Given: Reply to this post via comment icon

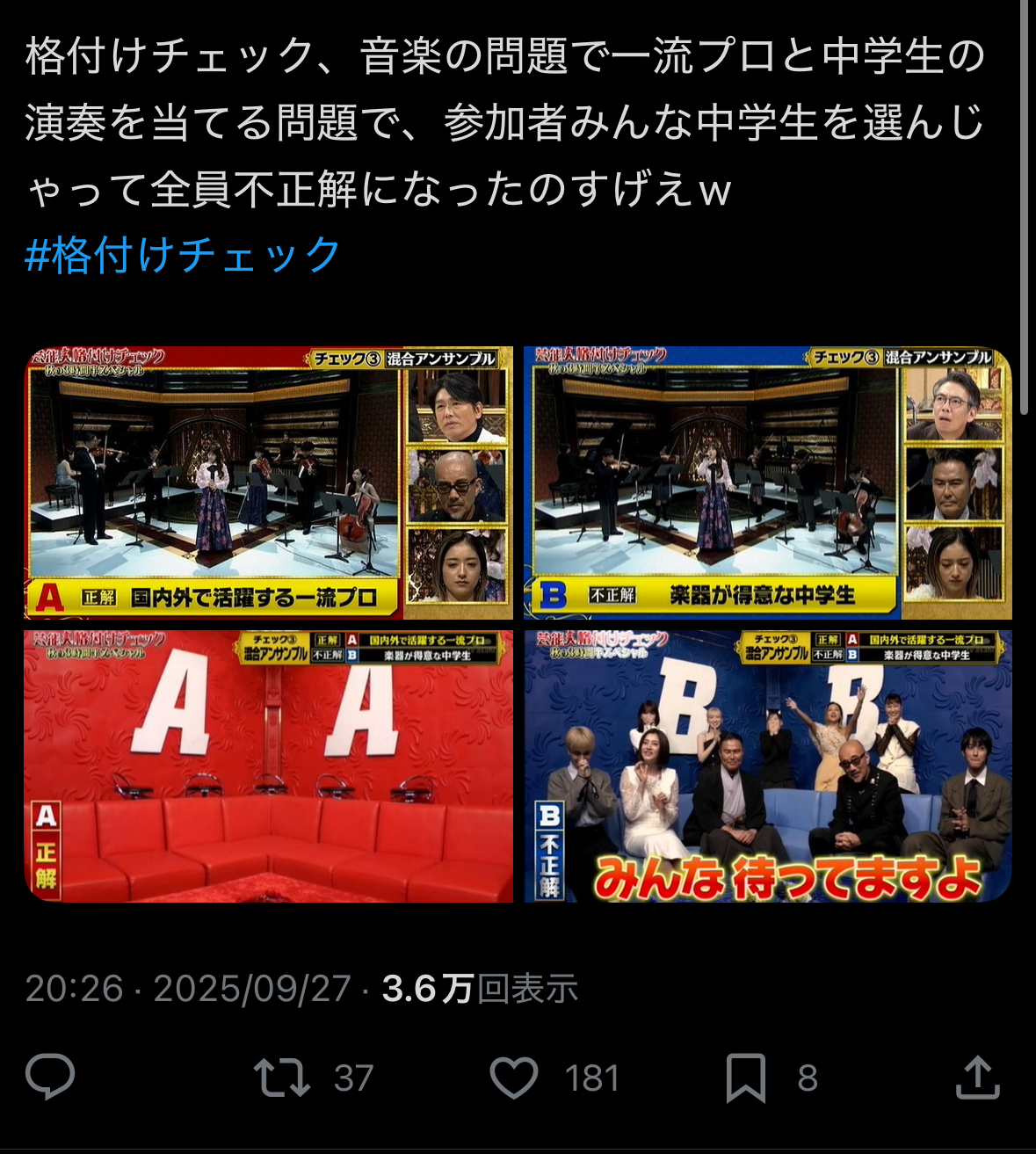Looking at the screenshot, I should (50, 1078).
